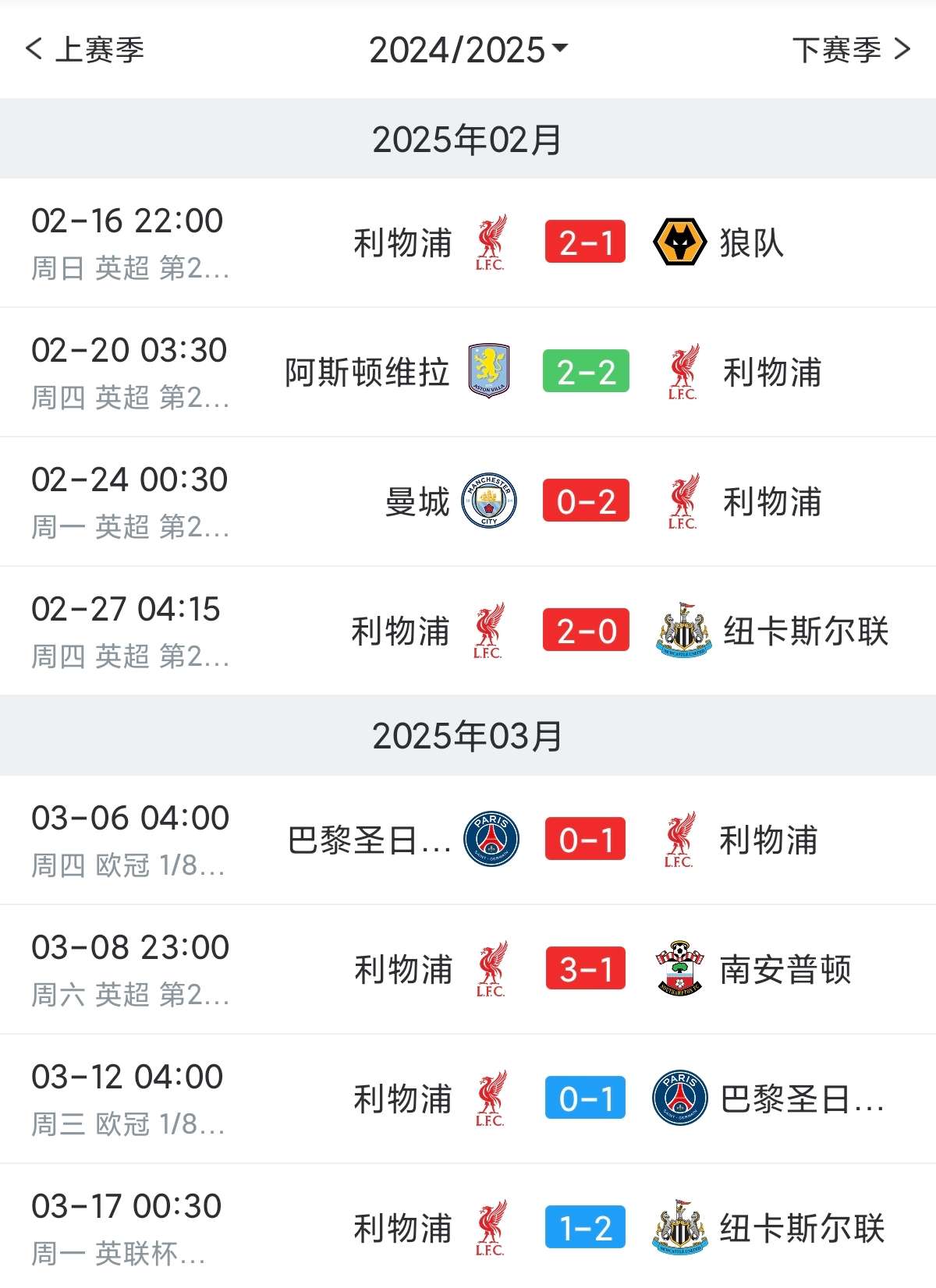
Task: Open 03-06 巴黎圣日耳曼 vs 利物浦 match
Action: [585, 840]
